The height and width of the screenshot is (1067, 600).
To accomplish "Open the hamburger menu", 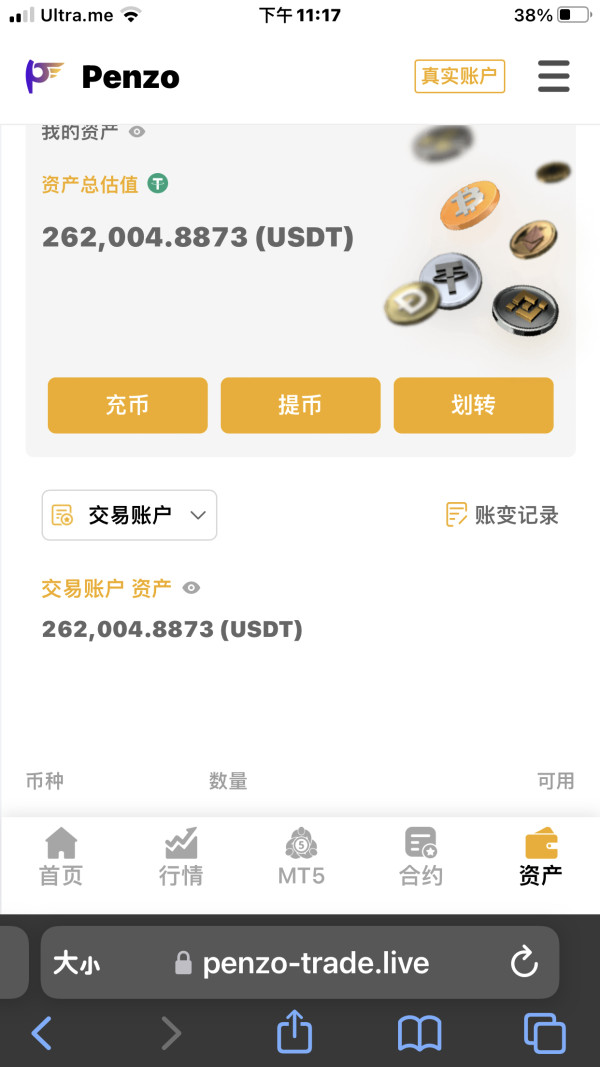I will (554, 76).
